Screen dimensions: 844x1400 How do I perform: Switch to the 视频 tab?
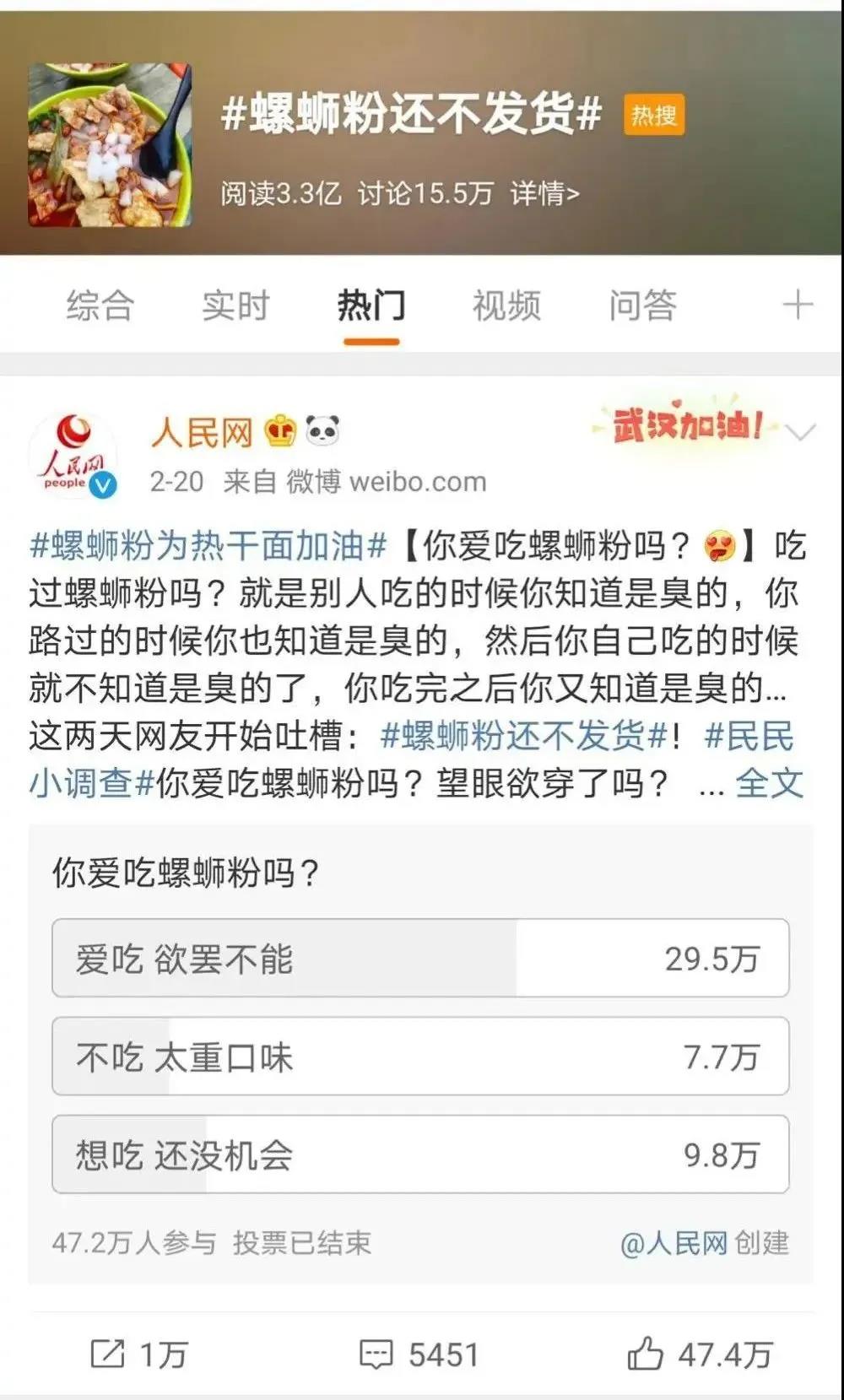coord(506,305)
